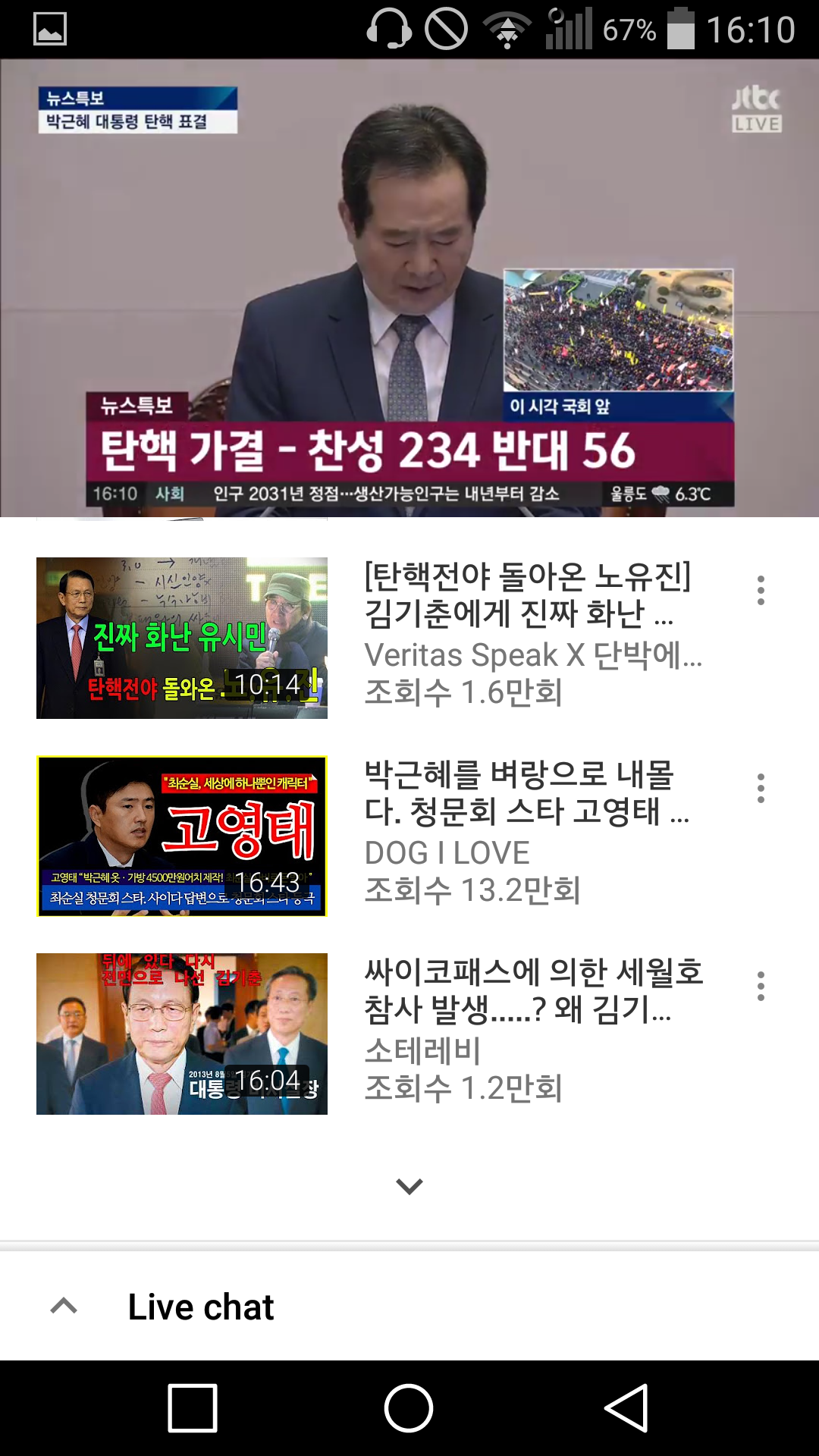
Task: Open options menu for 소테레비 video
Action: coord(761,986)
